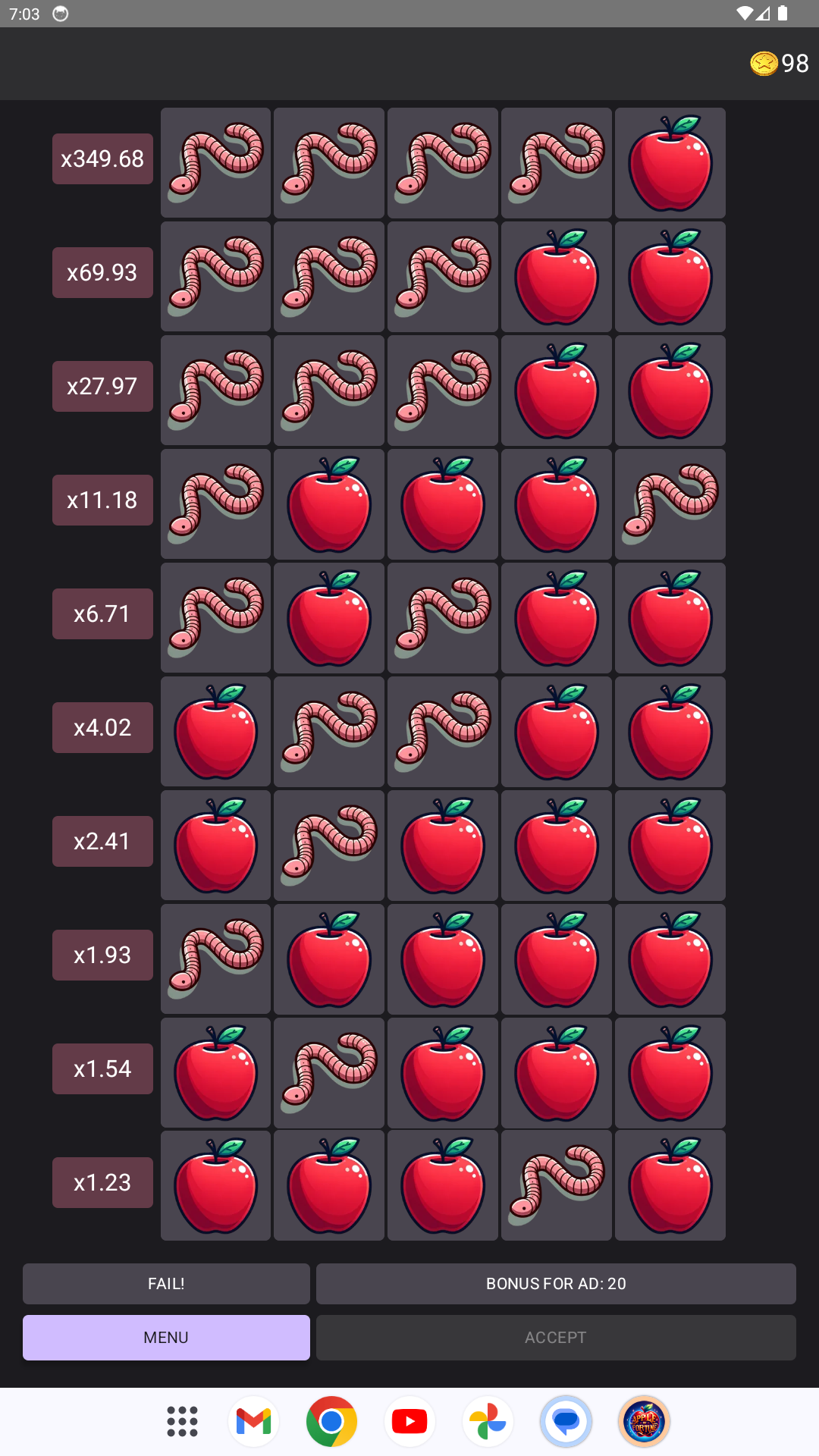The height and width of the screenshot is (1456, 819).
Task: Open the Messages app in taskbar
Action: 566,1421
